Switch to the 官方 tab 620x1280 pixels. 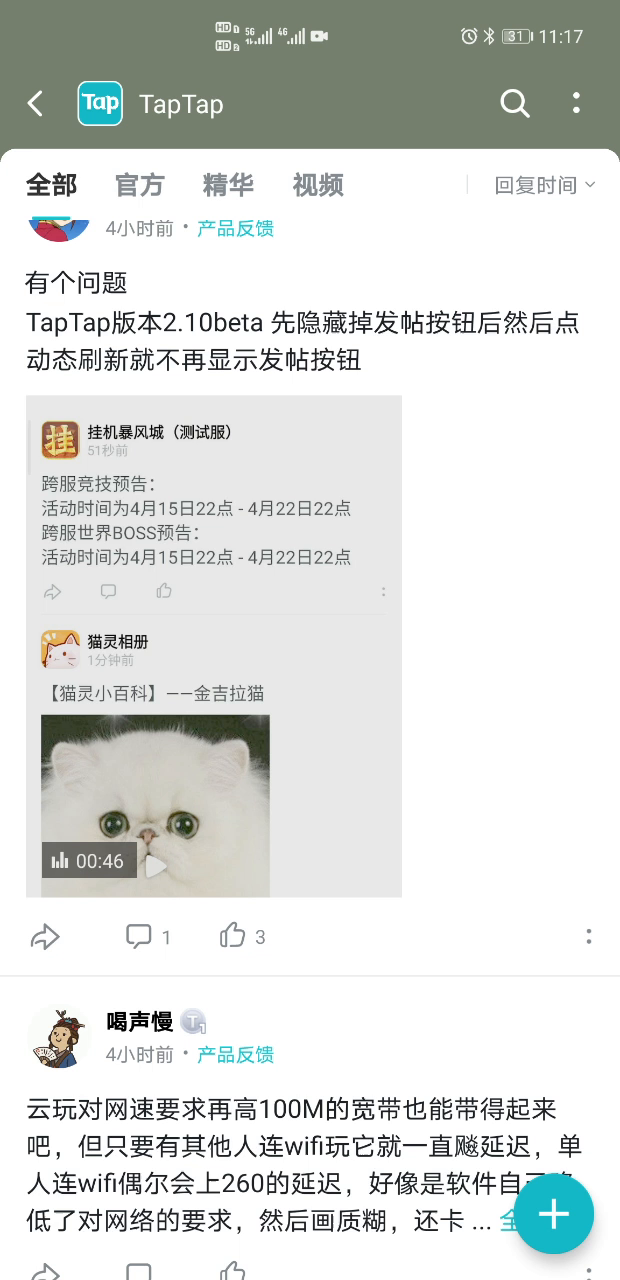click(139, 185)
